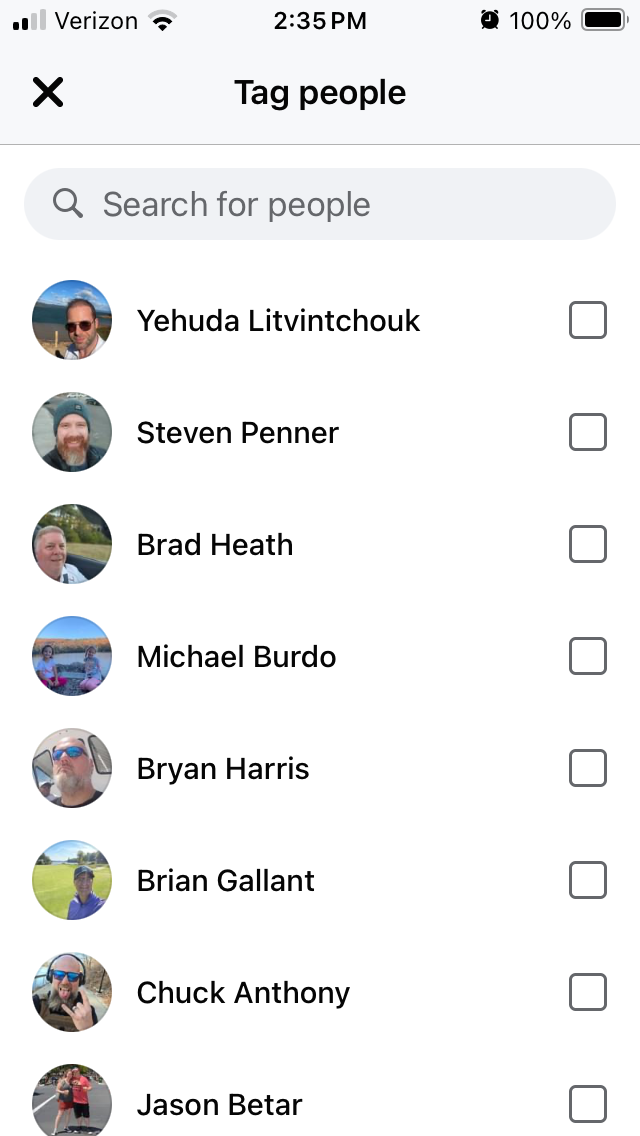Tick Jason Betar's checkbox
Screen dimensions: 640x1136
[x=588, y=1105]
